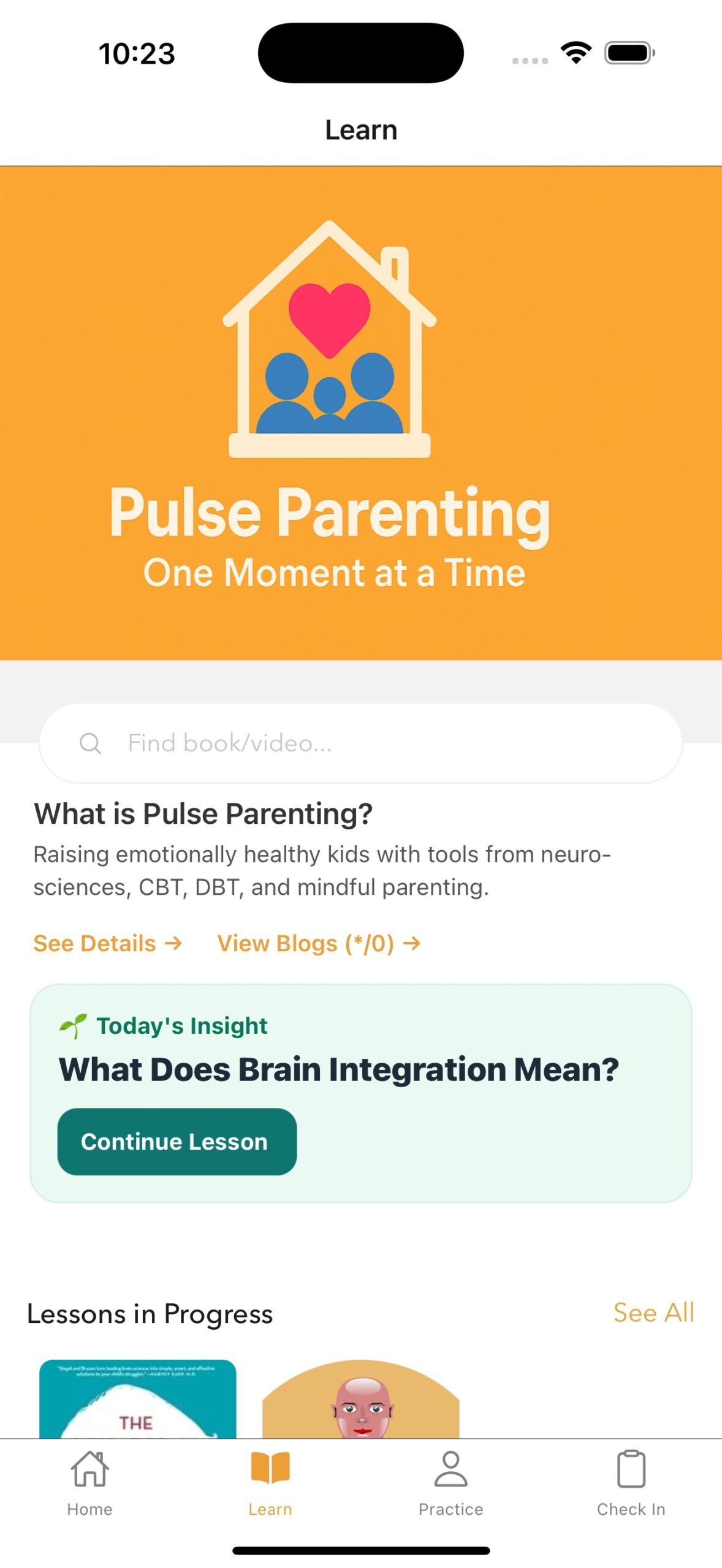Switch to the Home tab
The height and width of the screenshot is (1568, 722).
tap(89, 1482)
